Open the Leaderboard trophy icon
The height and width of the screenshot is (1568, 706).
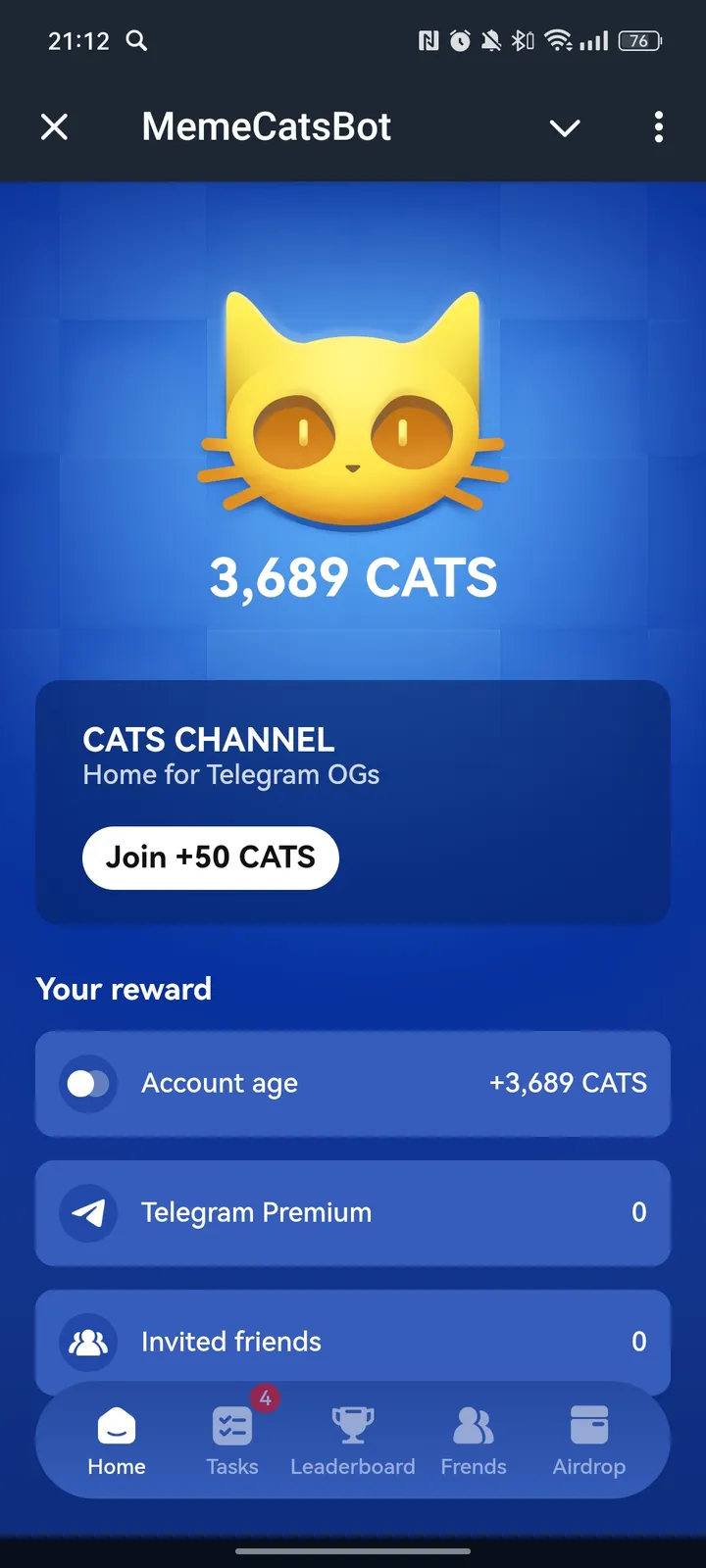tap(352, 1424)
